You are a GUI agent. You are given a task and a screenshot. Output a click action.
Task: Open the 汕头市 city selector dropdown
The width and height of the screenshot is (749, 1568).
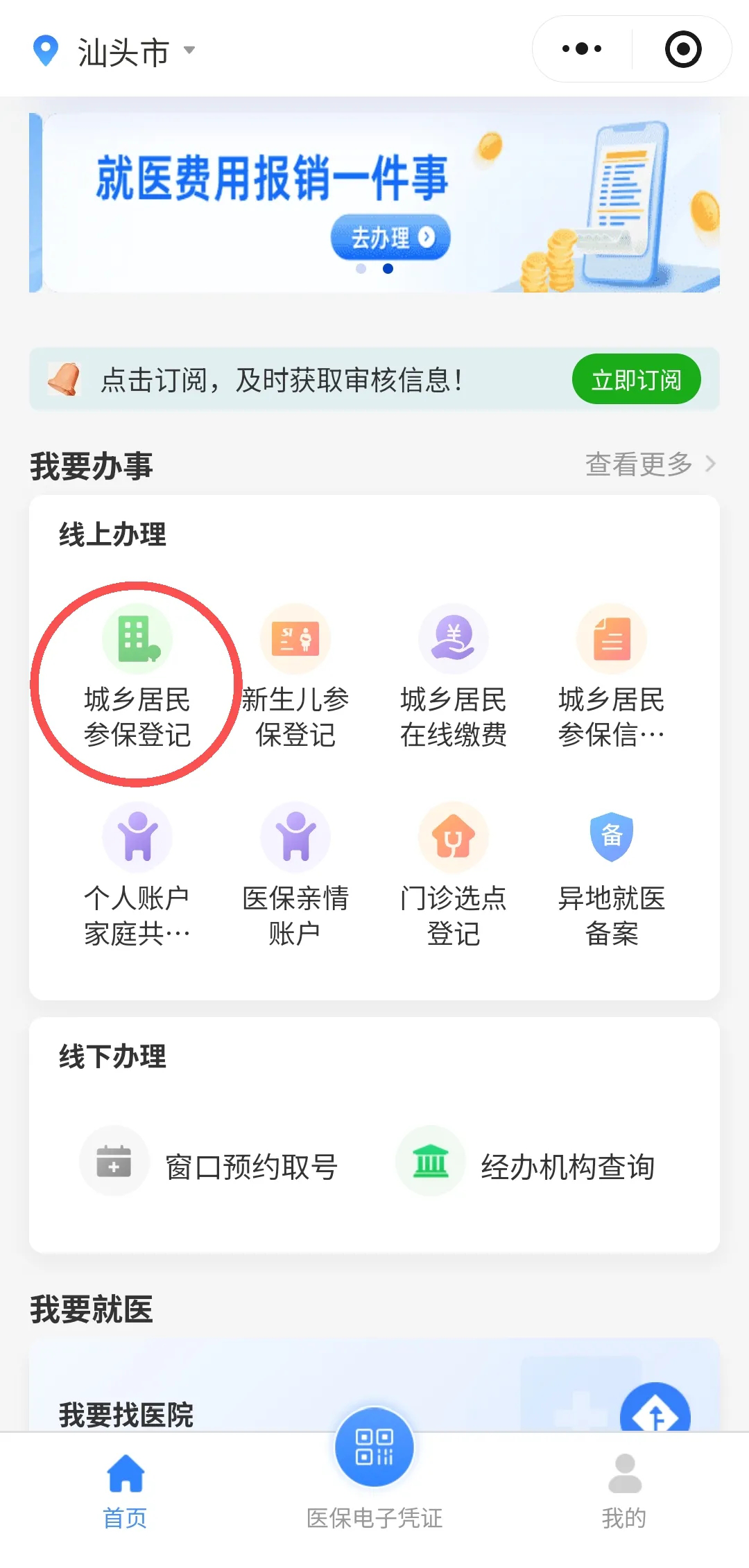(x=123, y=51)
